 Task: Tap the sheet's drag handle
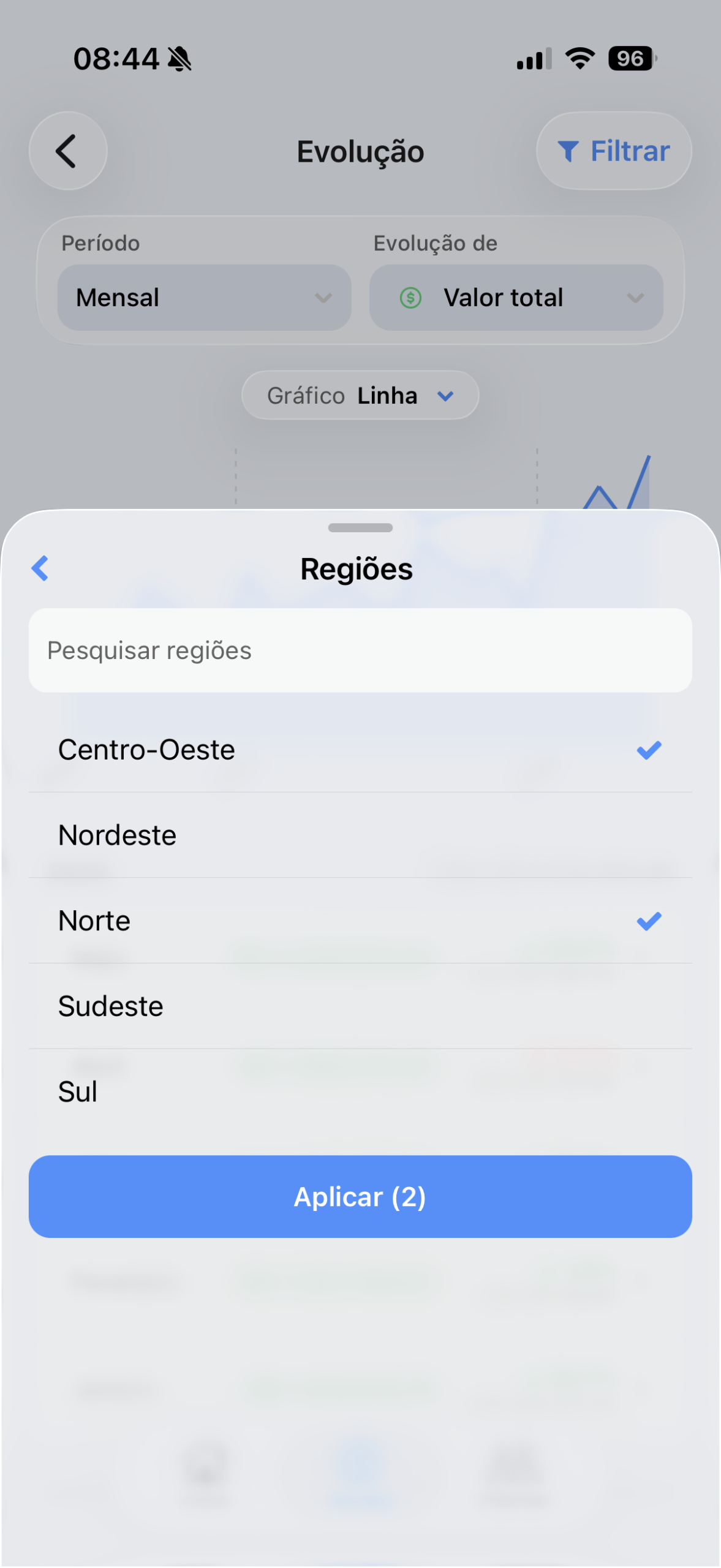(360, 528)
